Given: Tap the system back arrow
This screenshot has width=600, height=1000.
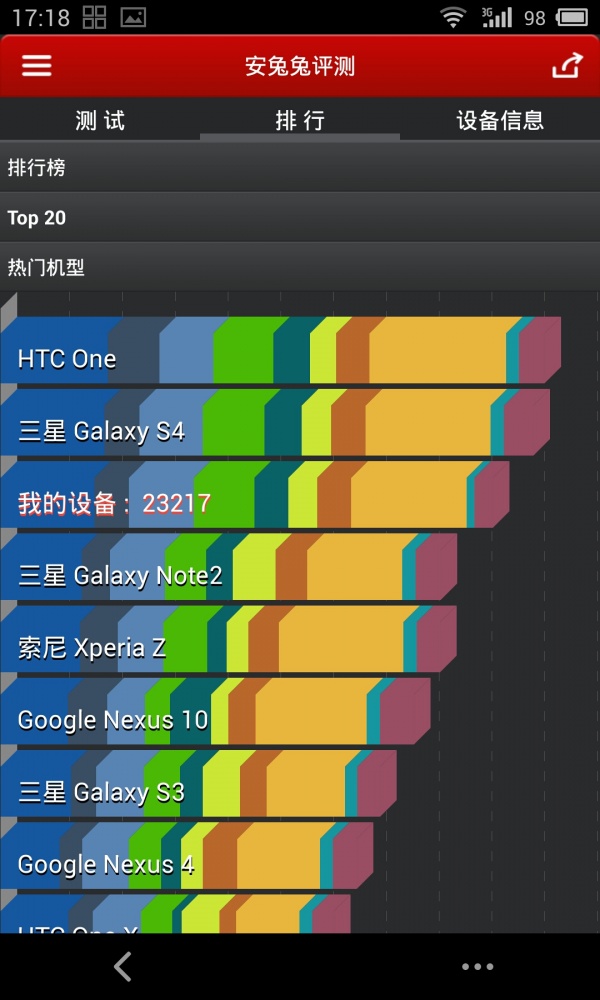Looking at the screenshot, I should tap(122, 966).
